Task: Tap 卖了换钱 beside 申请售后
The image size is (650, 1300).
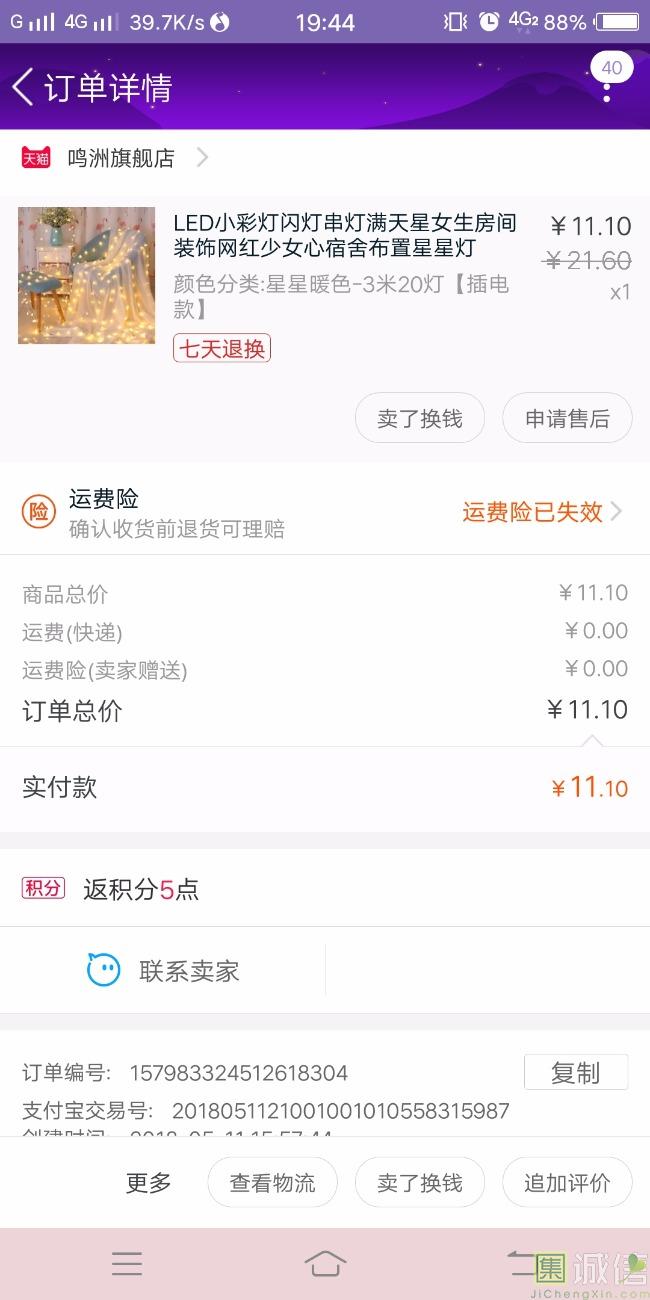Action: tap(420, 418)
